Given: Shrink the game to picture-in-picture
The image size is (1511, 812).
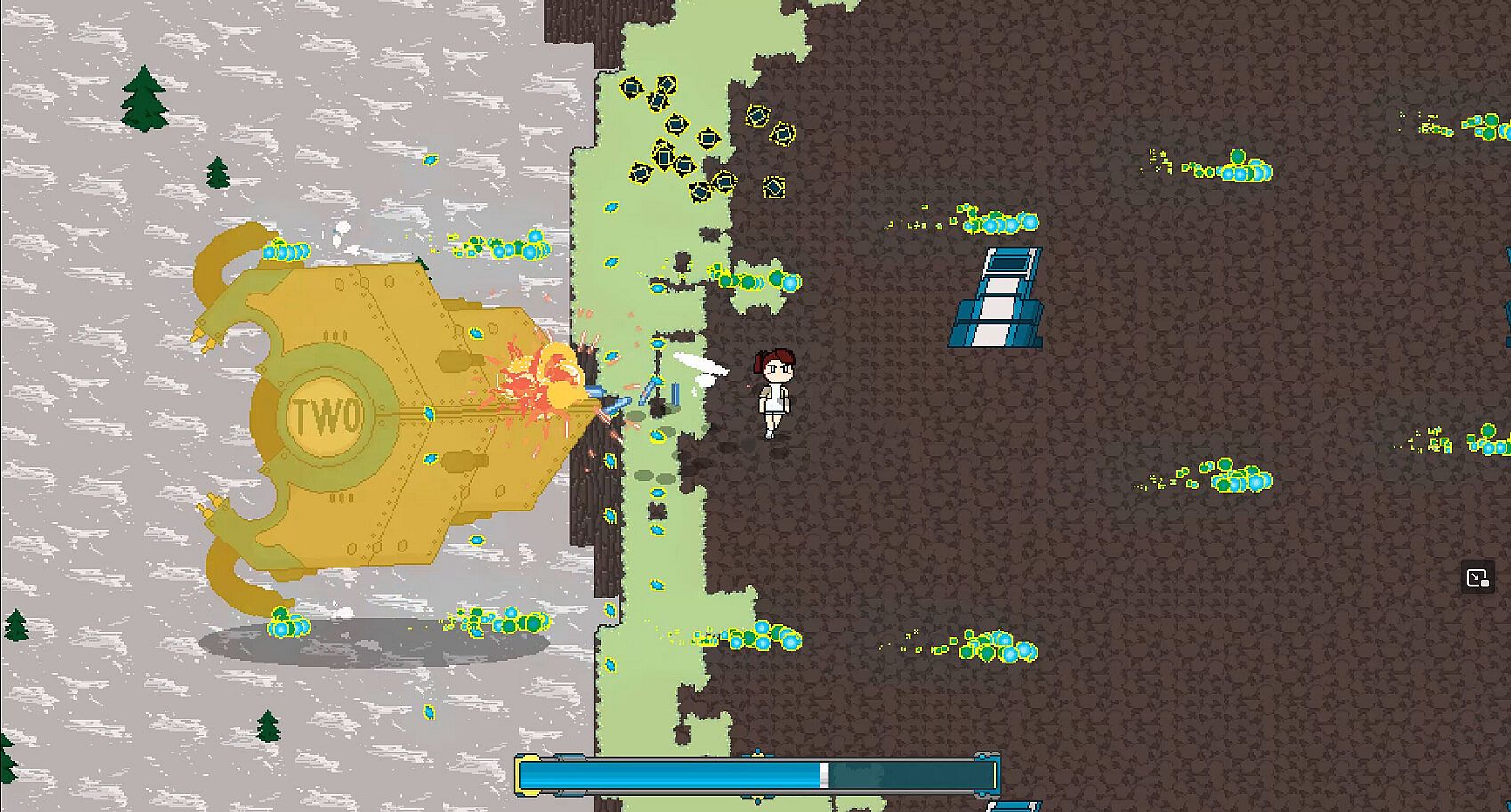Looking at the screenshot, I should [x=1477, y=578].
